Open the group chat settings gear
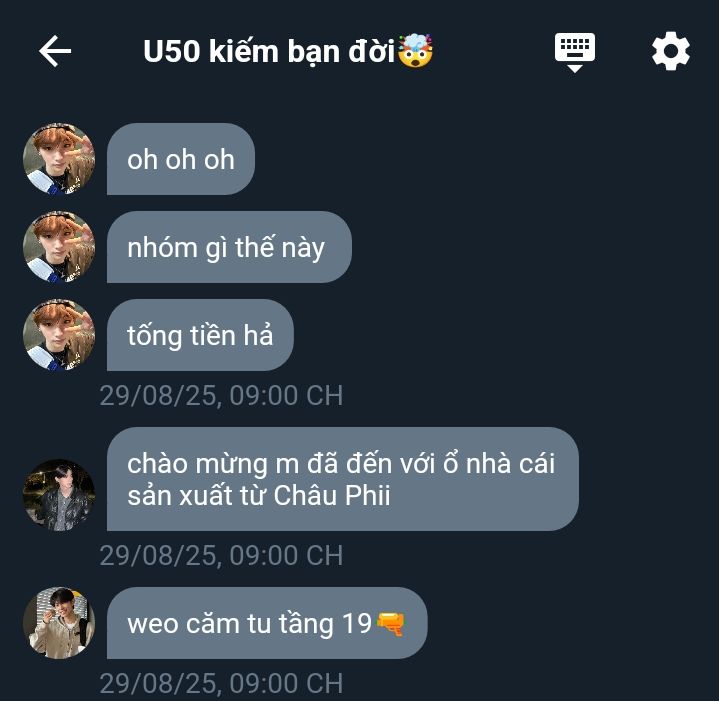 670,51
